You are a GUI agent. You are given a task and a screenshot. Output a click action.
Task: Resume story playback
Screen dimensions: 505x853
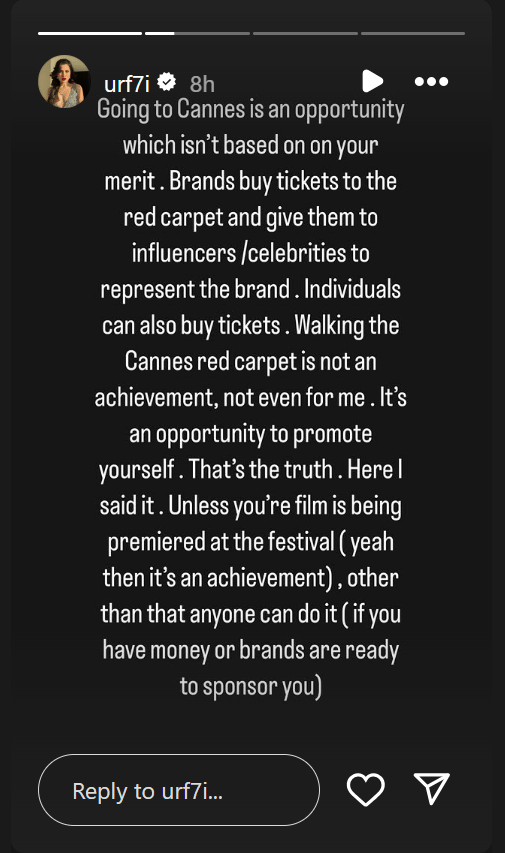point(373,81)
